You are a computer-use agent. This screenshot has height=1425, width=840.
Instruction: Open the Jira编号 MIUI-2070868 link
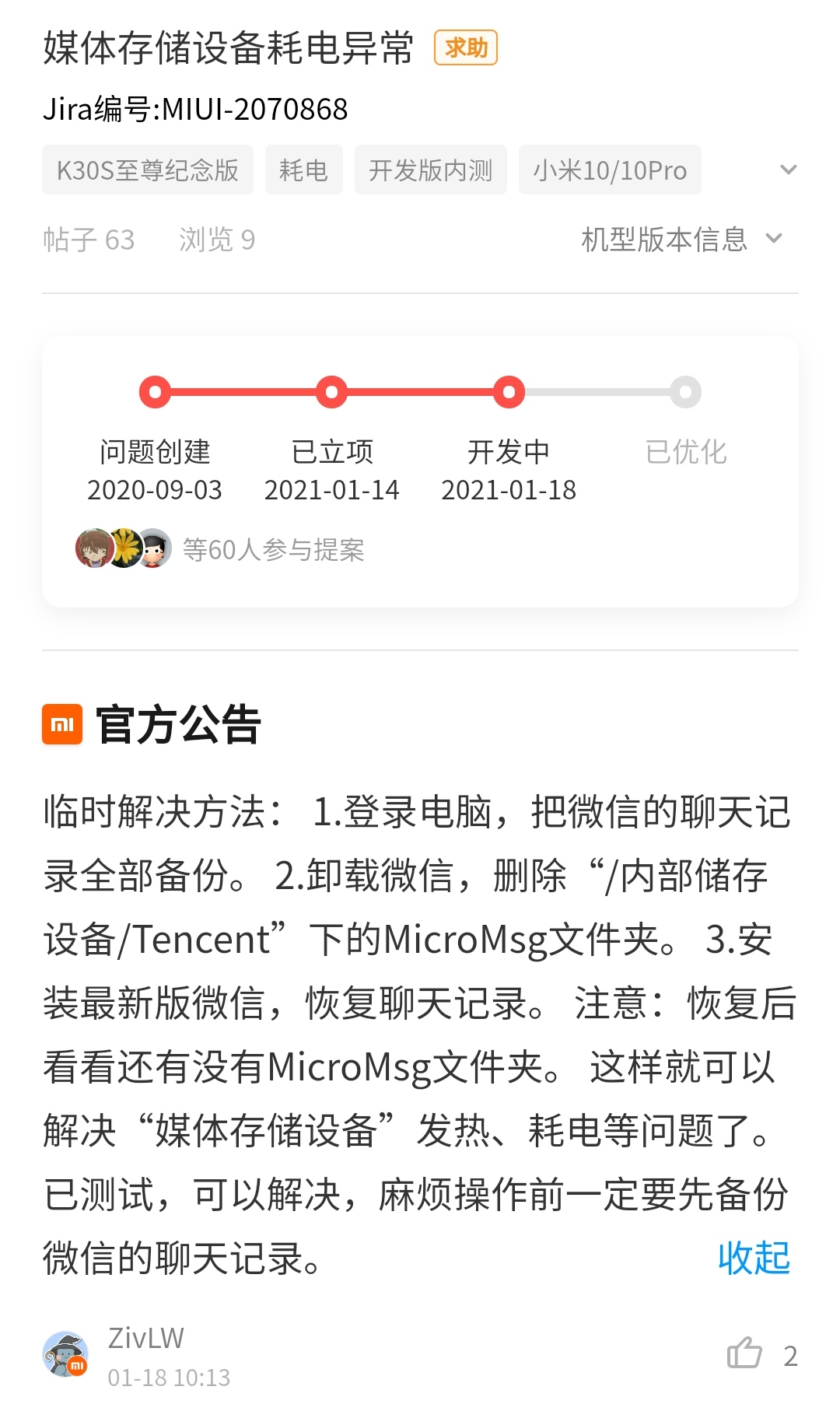(197, 109)
